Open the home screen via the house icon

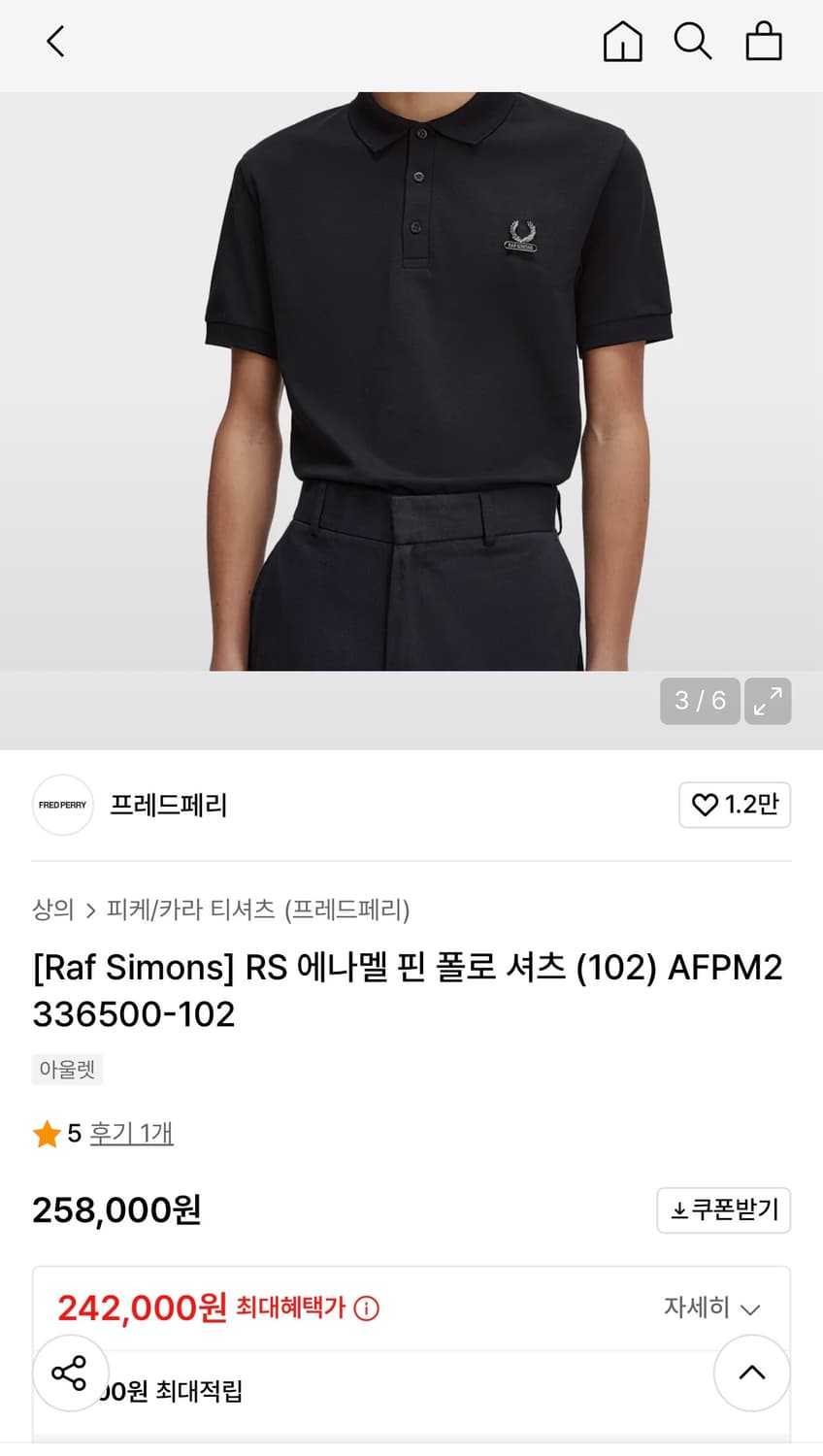coord(622,42)
